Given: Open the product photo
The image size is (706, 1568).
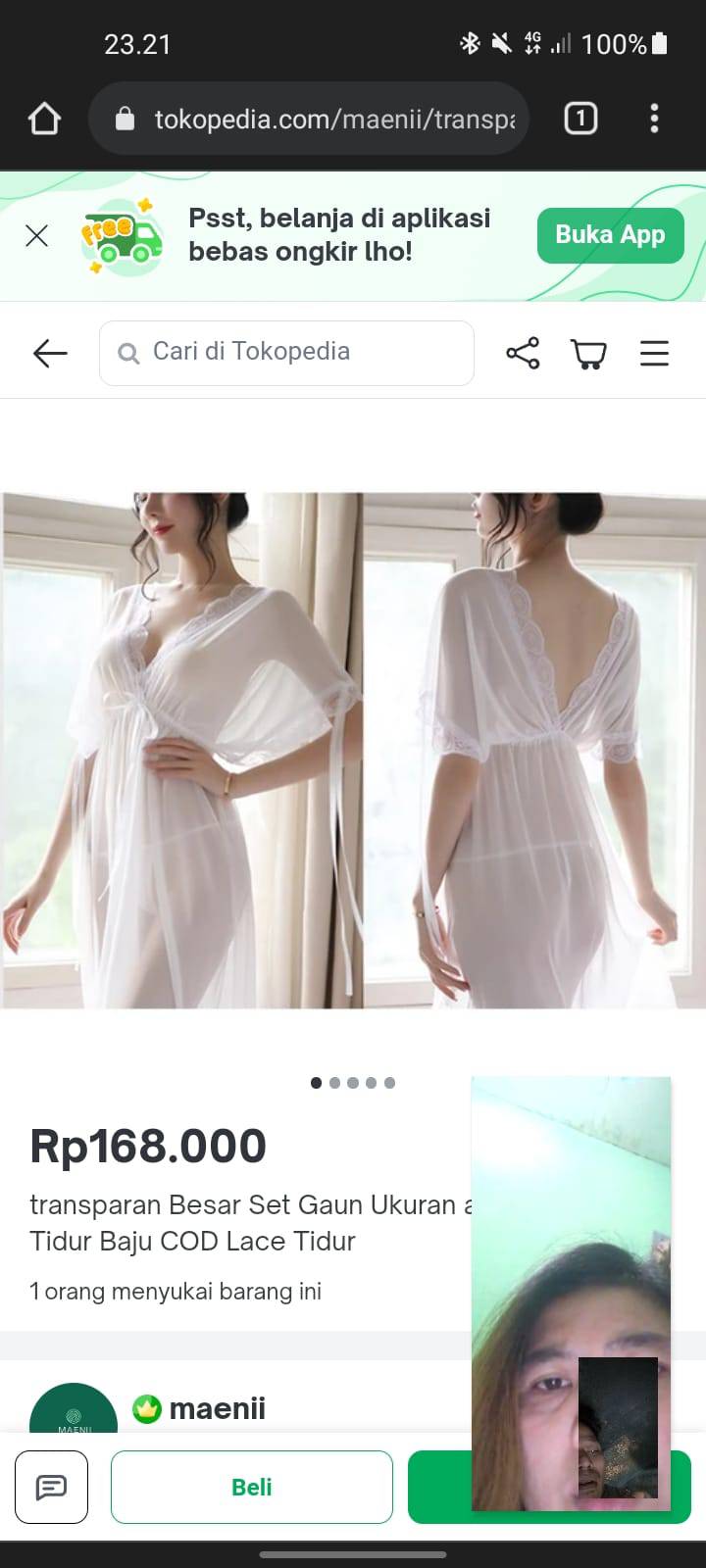Looking at the screenshot, I should pos(353,751).
